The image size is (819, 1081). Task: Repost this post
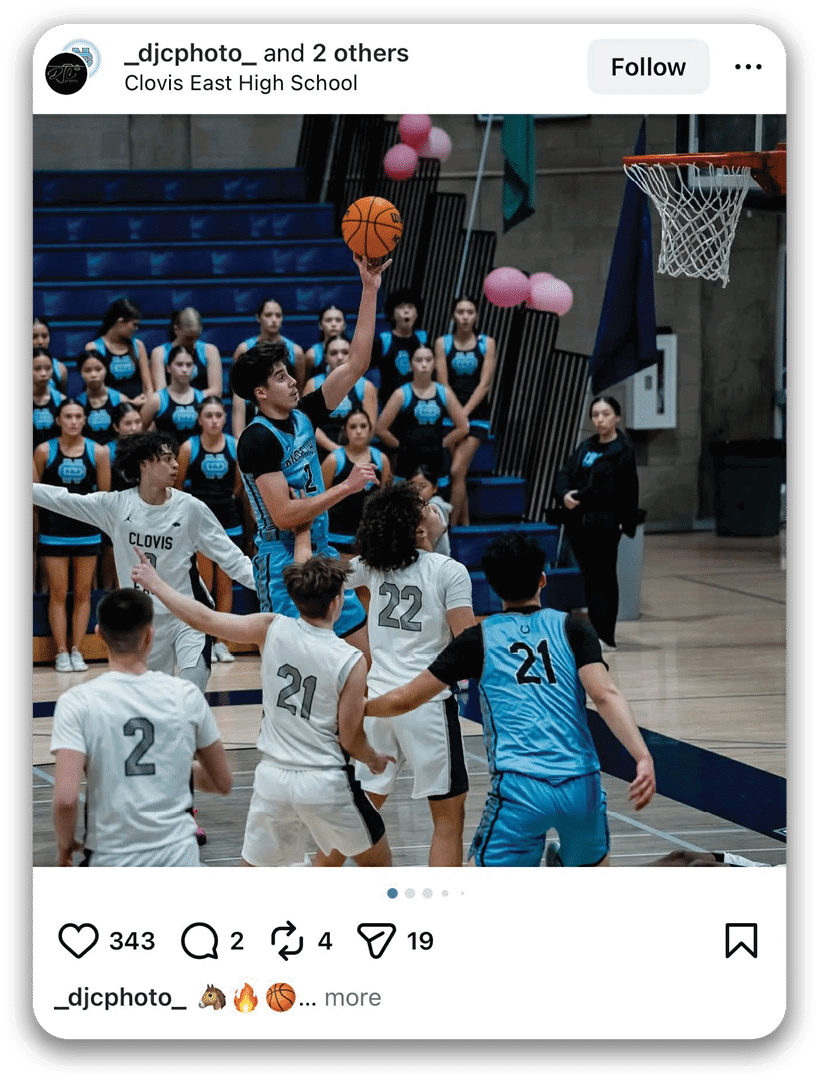click(x=287, y=941)
